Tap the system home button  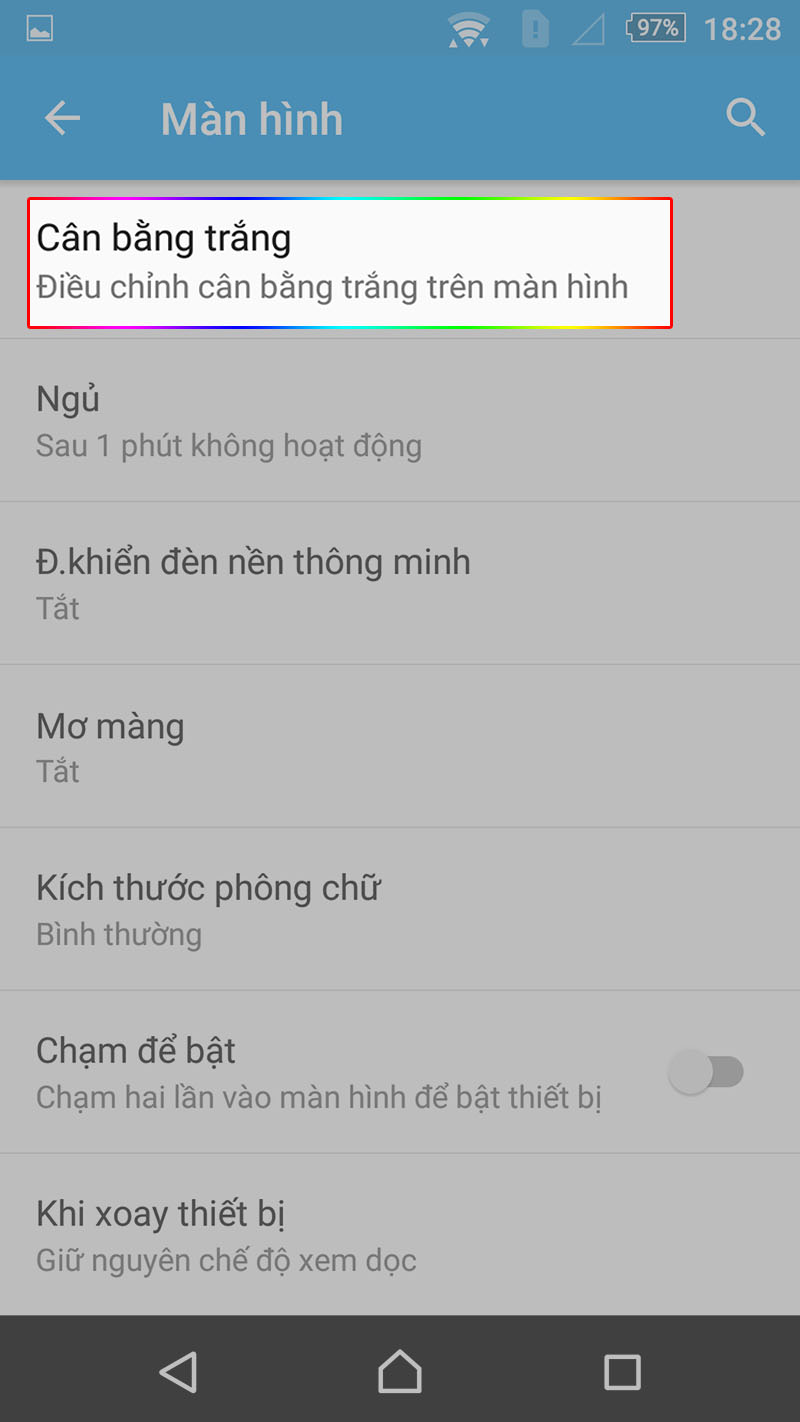400,1372
